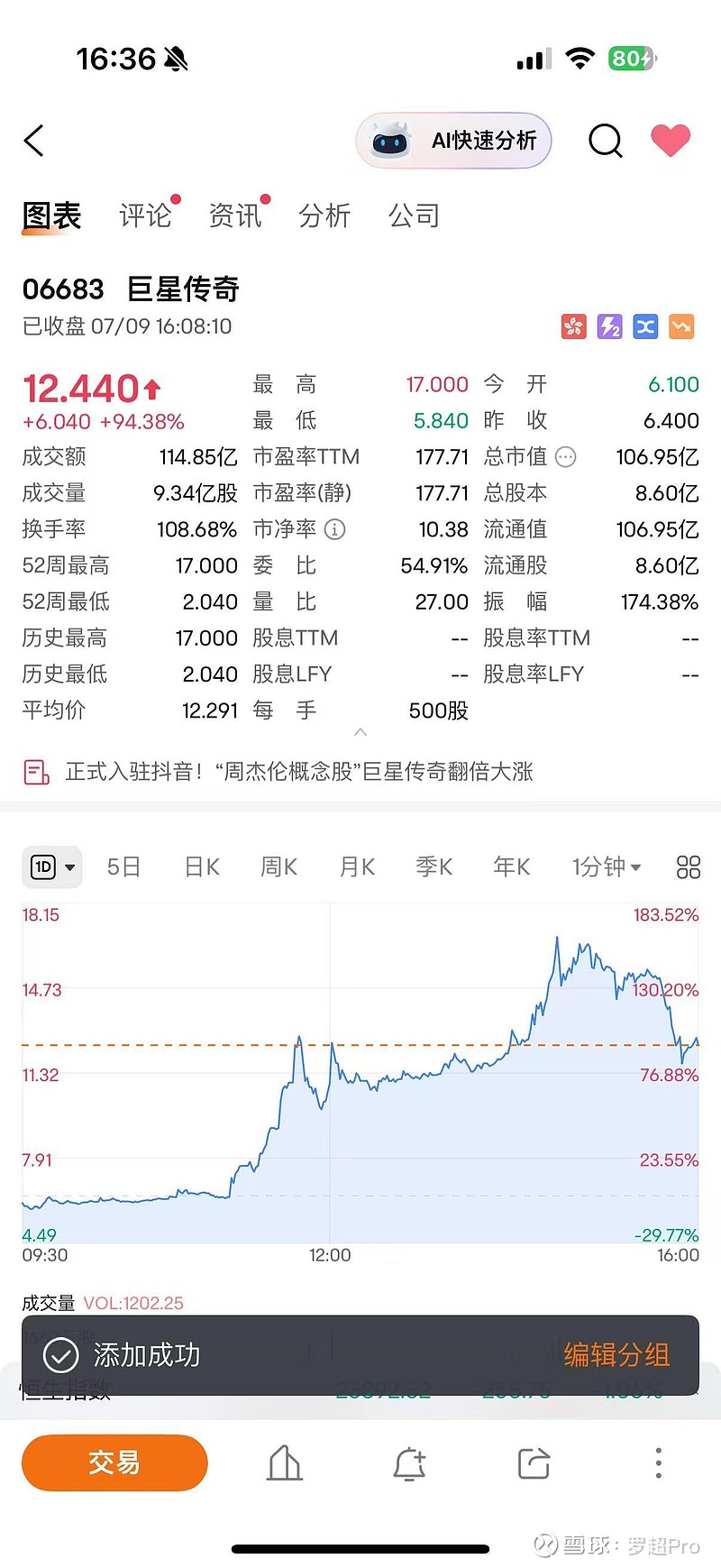Collapse the stock details with the up chevron
The height and width of the screenshot is (1568, 721).
tap(360, 731)
